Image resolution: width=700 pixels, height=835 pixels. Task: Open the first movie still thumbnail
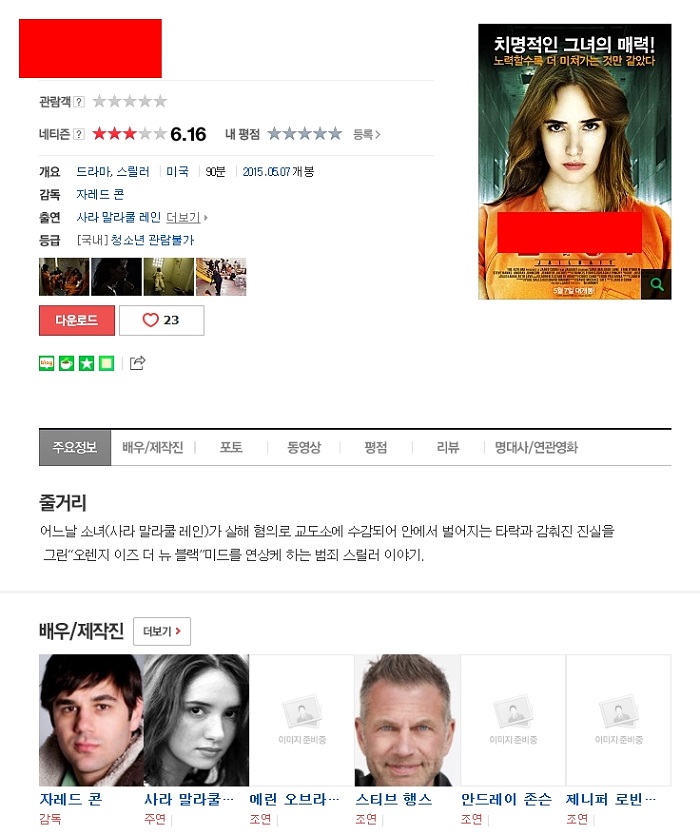point(64,277)
